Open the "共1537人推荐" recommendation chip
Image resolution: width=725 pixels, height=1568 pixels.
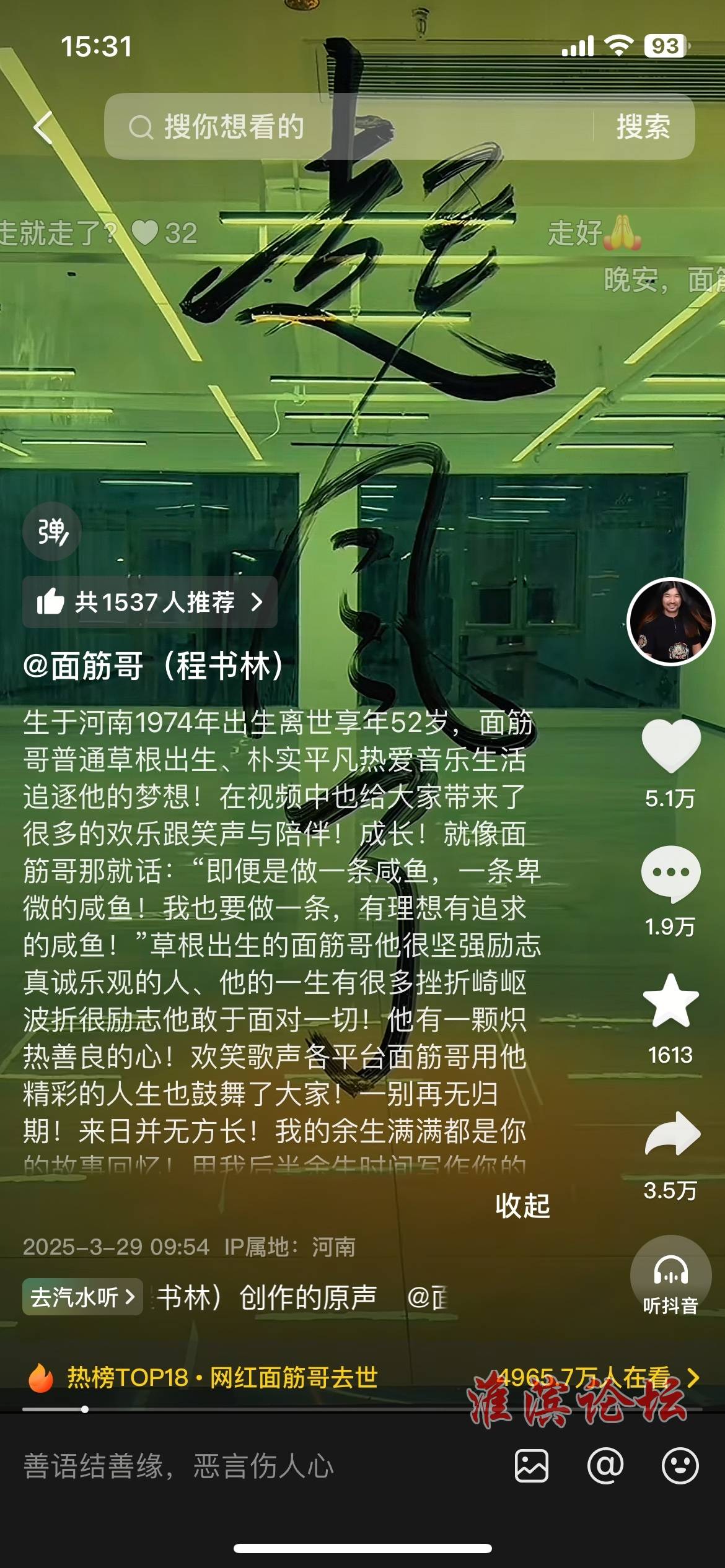coord(150,602)
